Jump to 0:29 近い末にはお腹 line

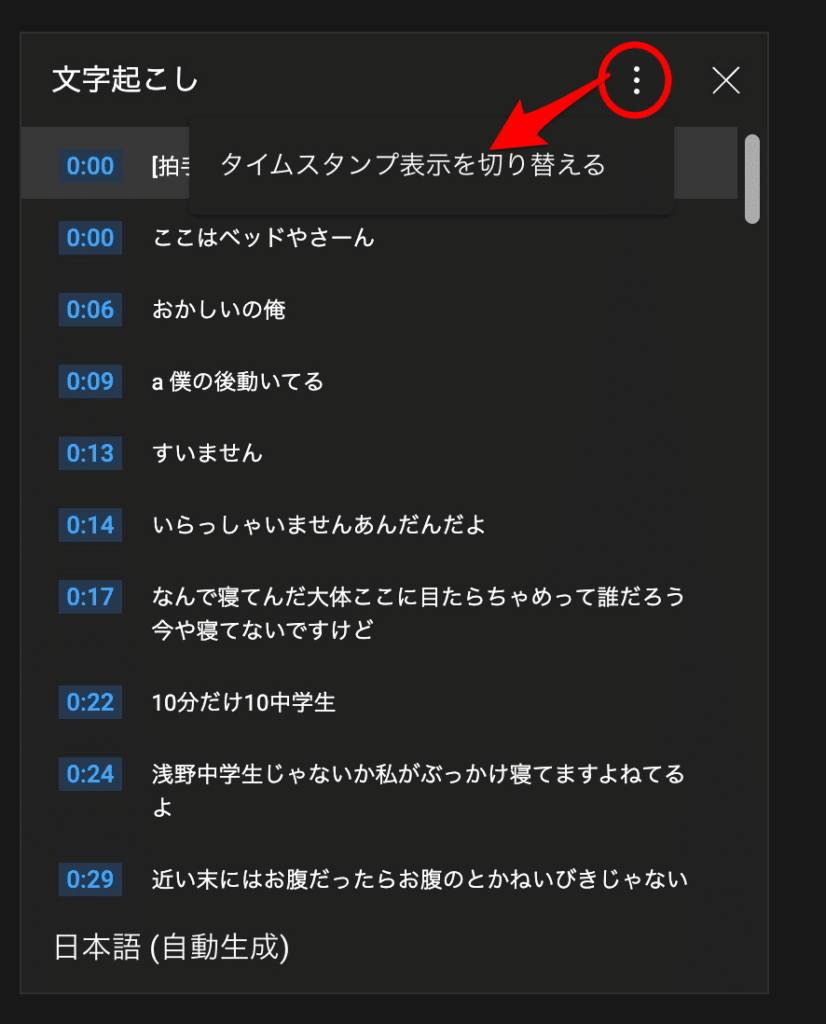coord(420,880)
